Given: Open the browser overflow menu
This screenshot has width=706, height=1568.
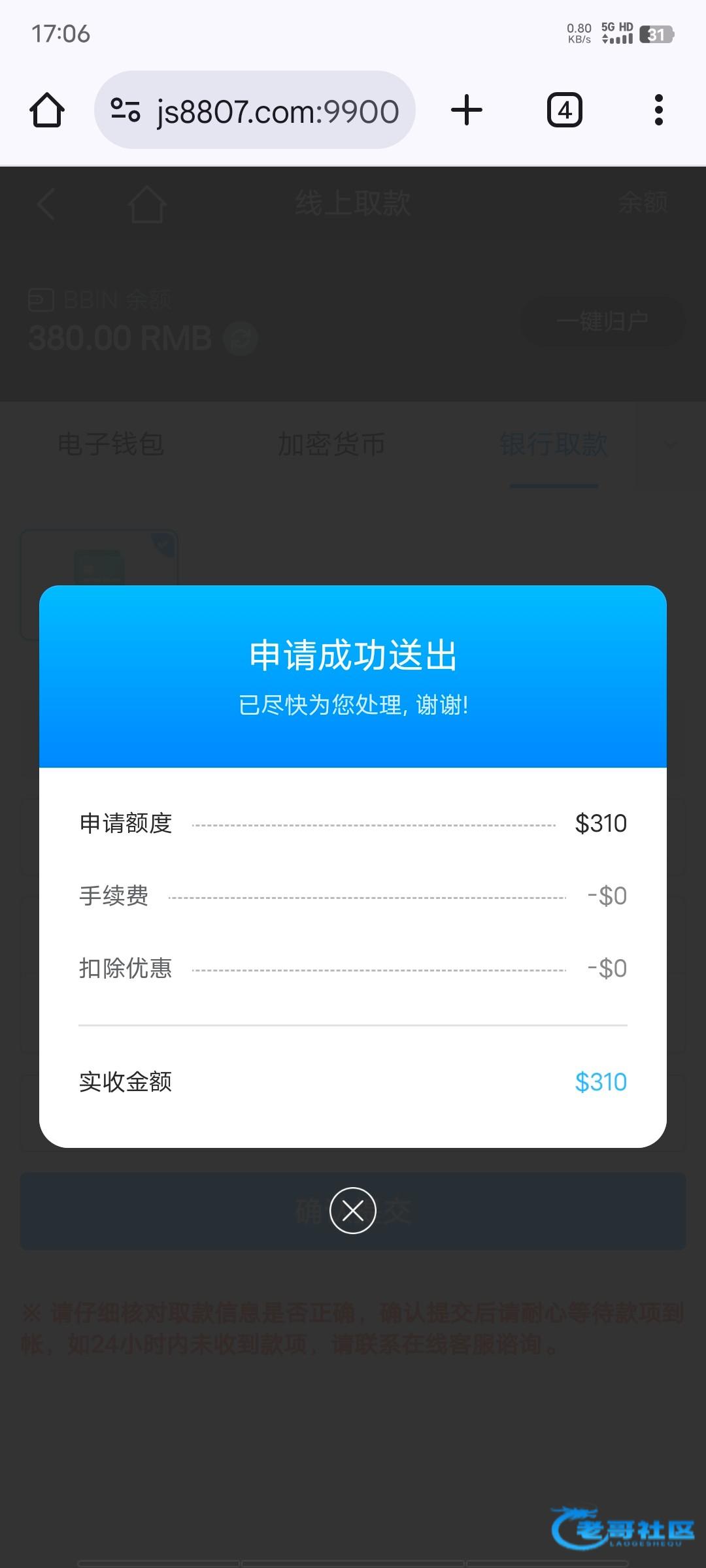Looking at the screenshot, I should 659,110.
